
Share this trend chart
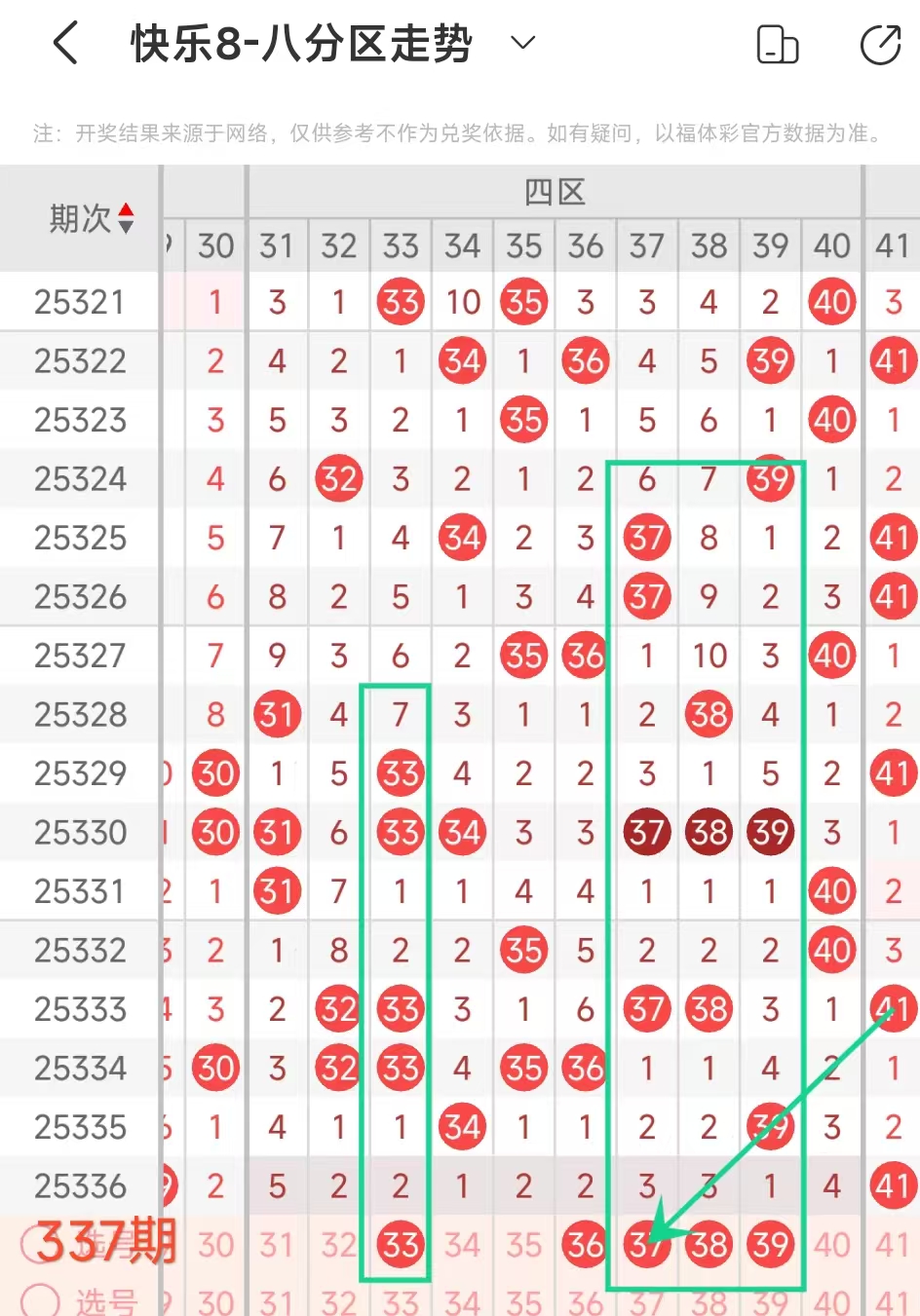881,45
